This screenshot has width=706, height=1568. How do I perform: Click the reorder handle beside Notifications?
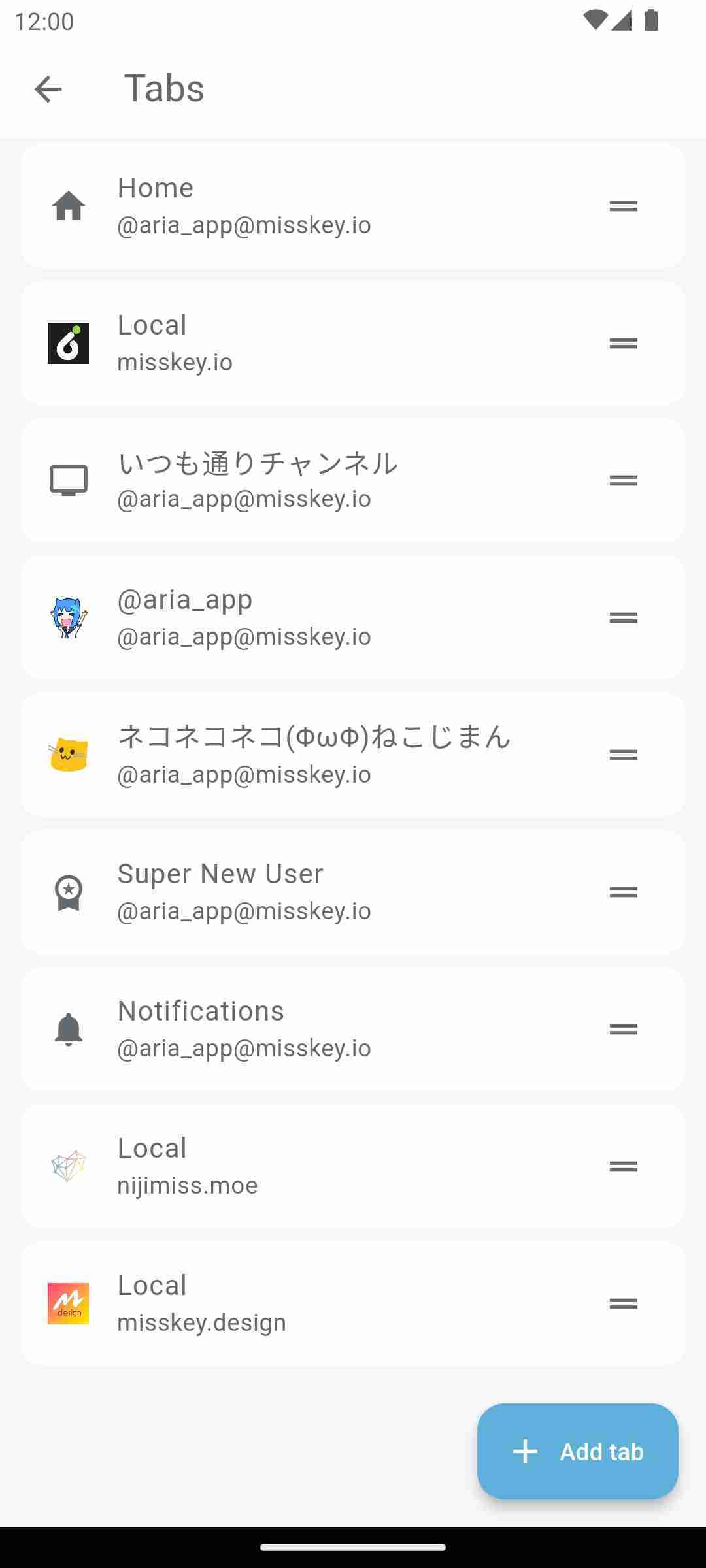(x=623, y=1028)
